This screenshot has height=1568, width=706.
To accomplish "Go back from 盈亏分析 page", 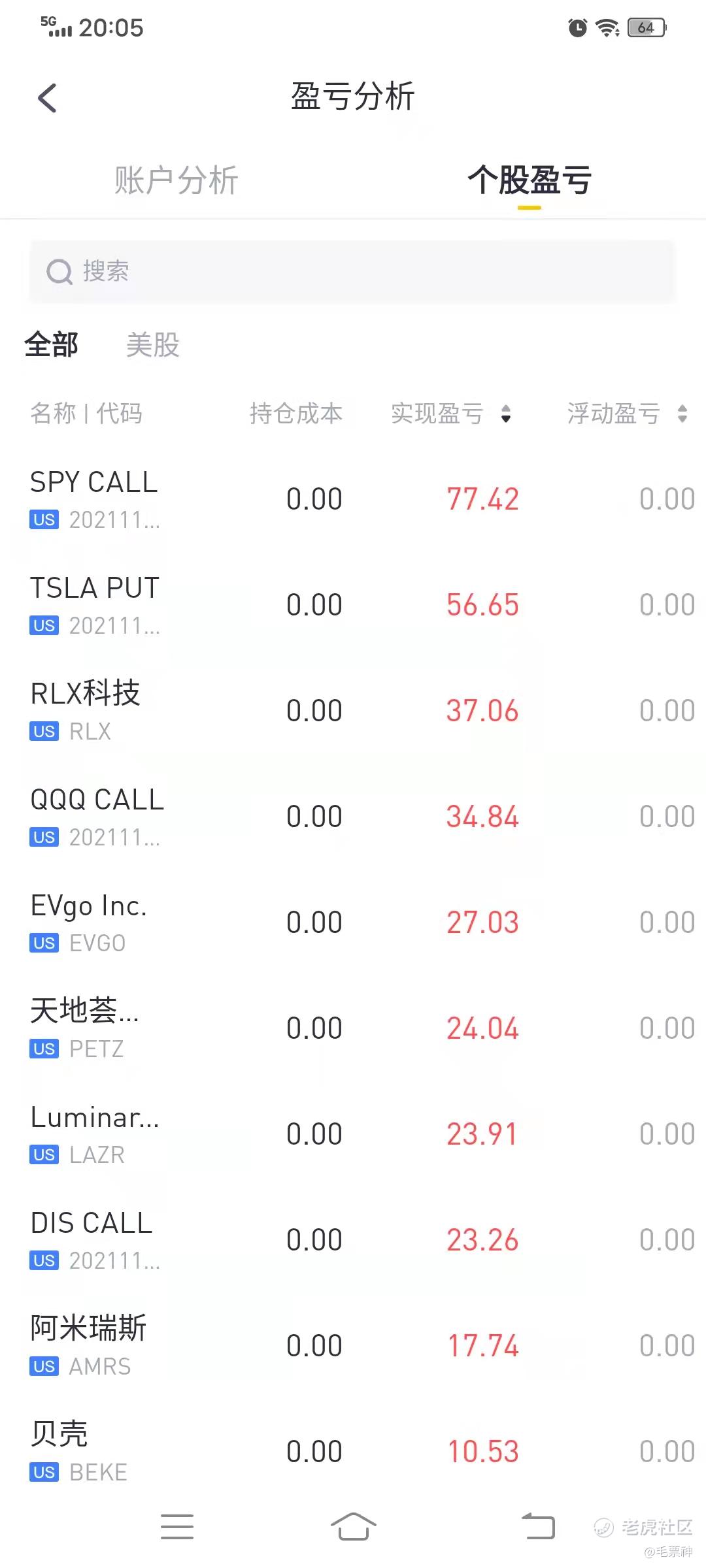I will point(47,99).
